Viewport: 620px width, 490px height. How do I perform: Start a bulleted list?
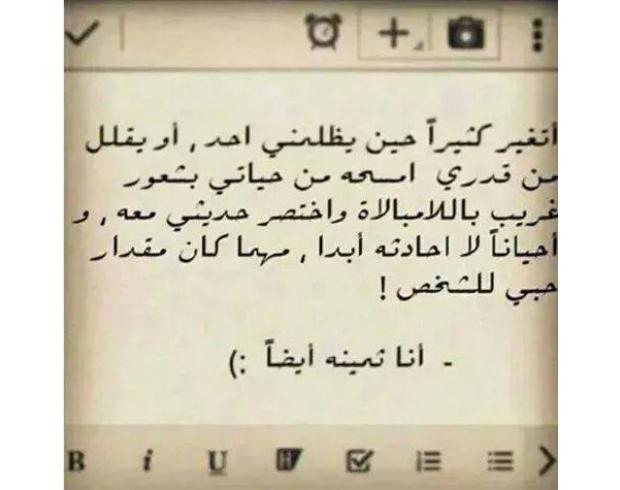coord(497,460)
